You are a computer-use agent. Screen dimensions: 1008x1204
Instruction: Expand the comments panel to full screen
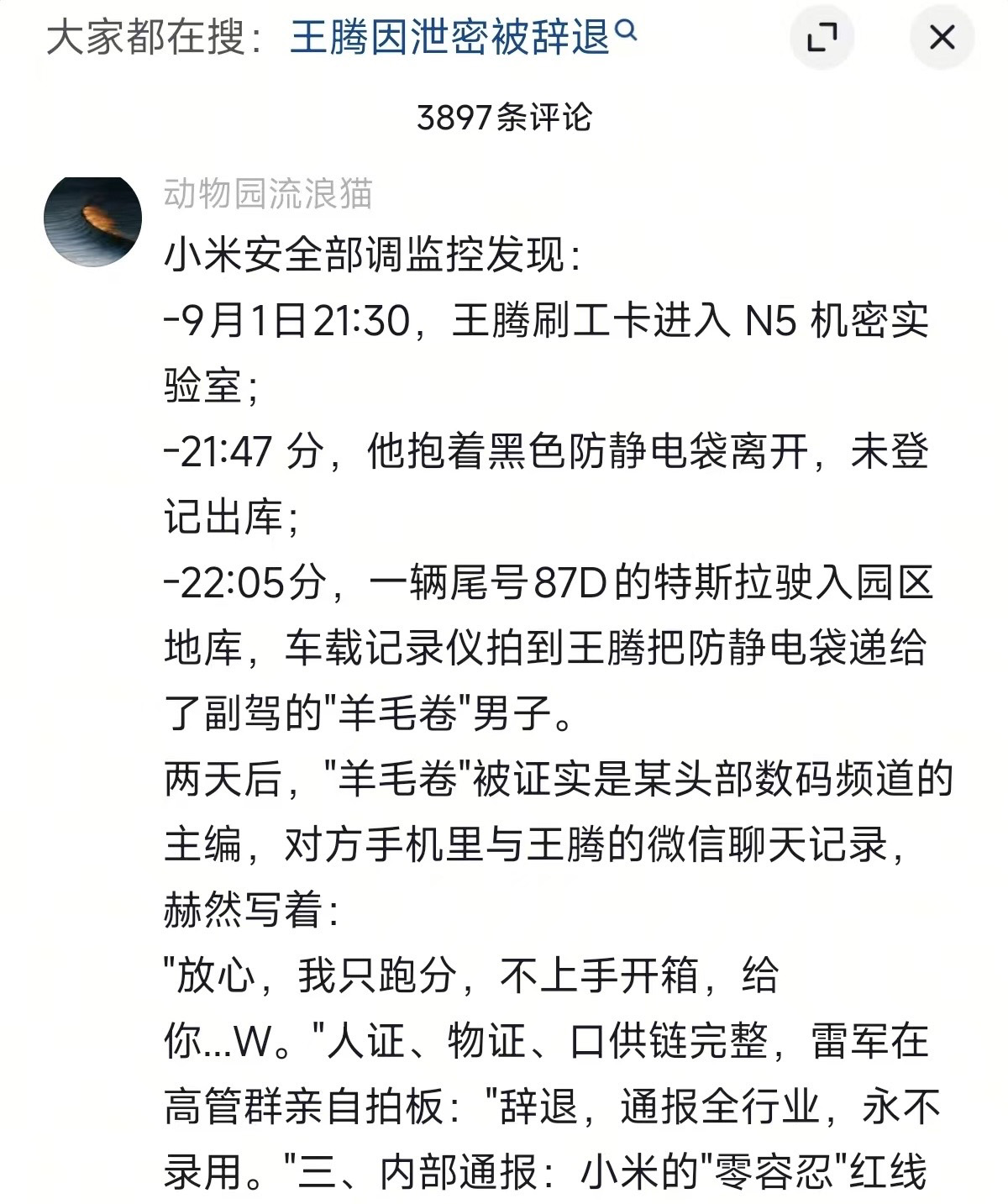point(822,38)
